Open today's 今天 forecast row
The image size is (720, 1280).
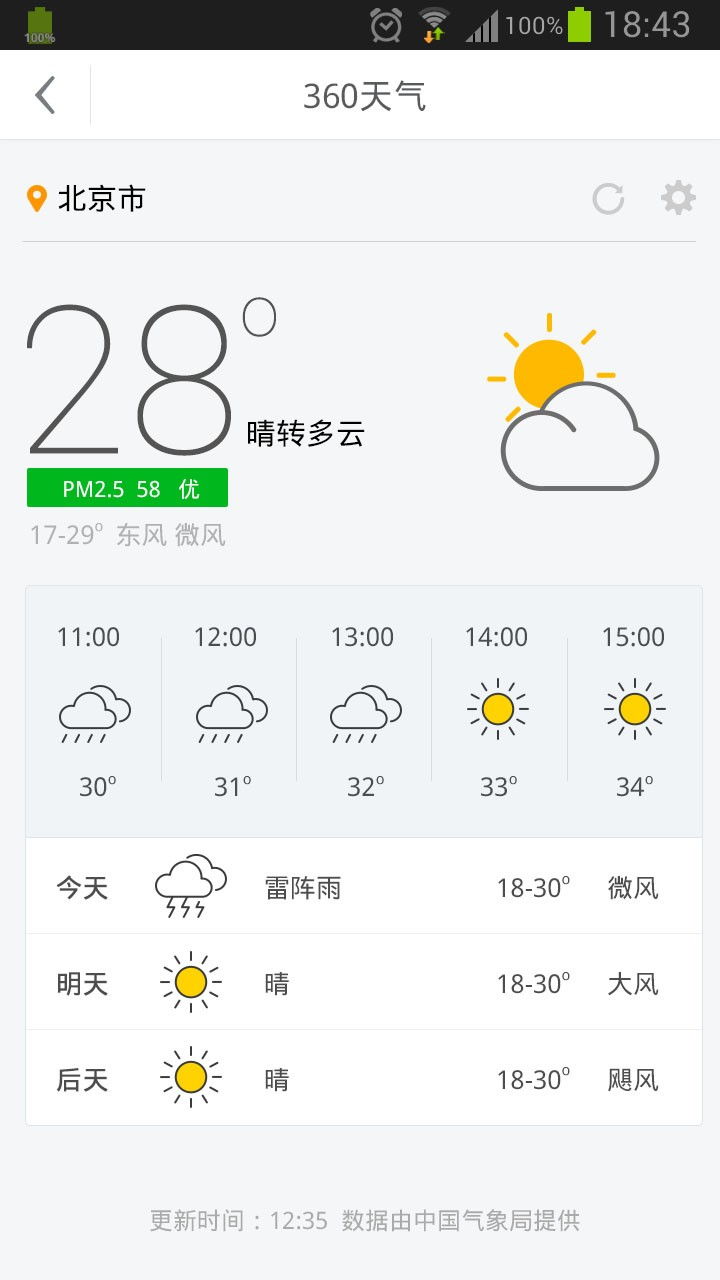(x=364, y=886)
